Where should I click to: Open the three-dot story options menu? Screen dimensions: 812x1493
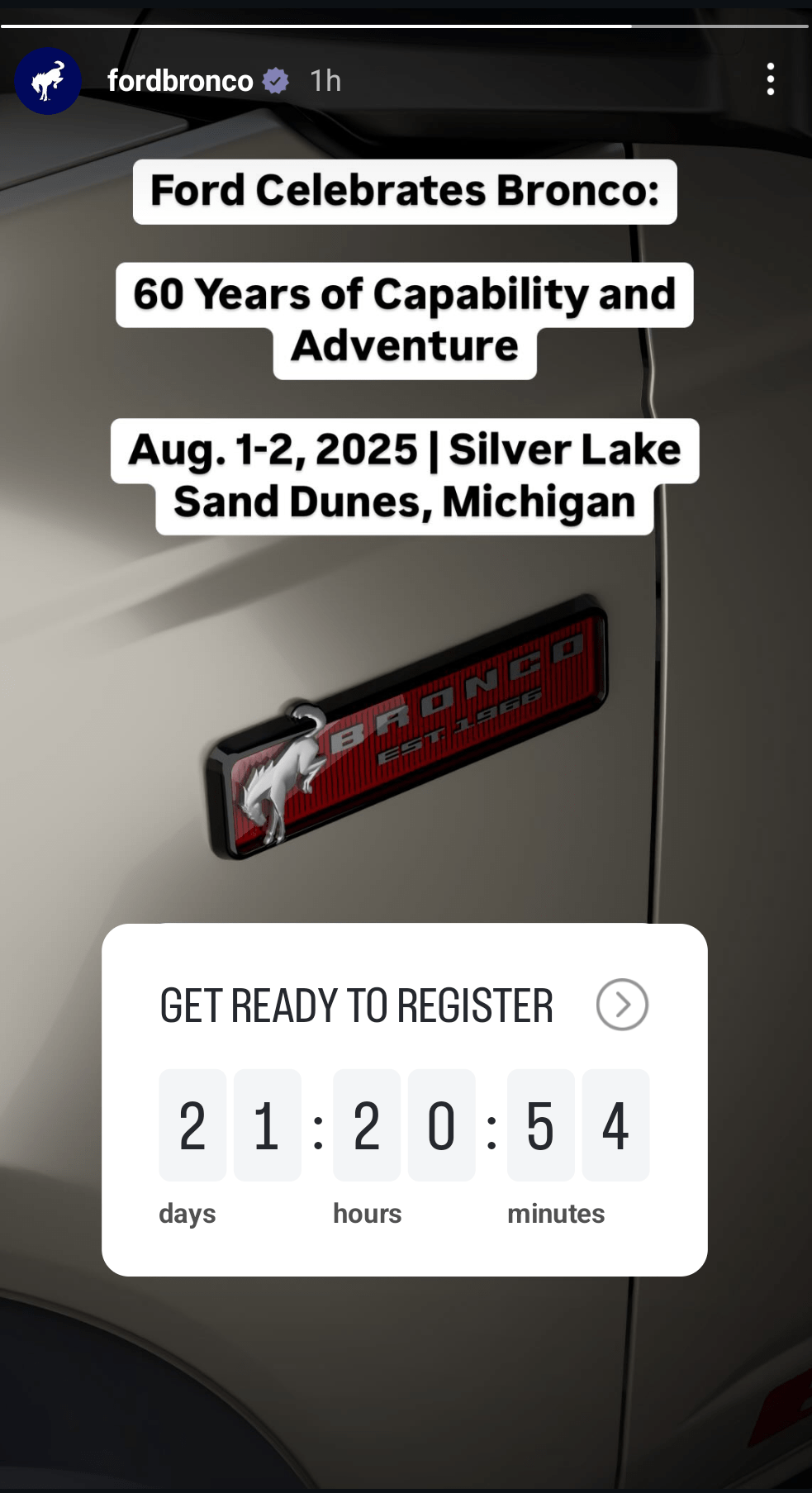[x=770, y=79]
